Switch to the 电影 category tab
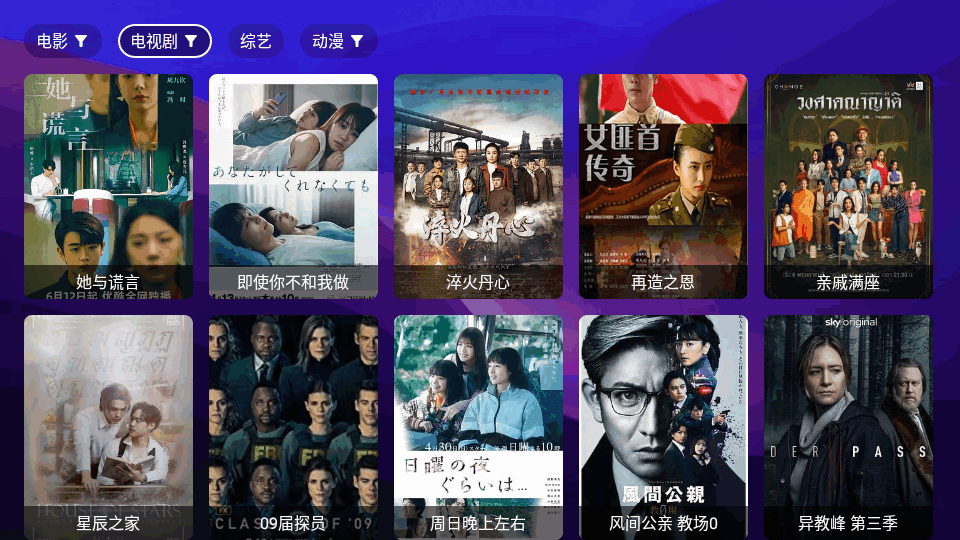This screenshot has height=540, width=960. point(62,41)
